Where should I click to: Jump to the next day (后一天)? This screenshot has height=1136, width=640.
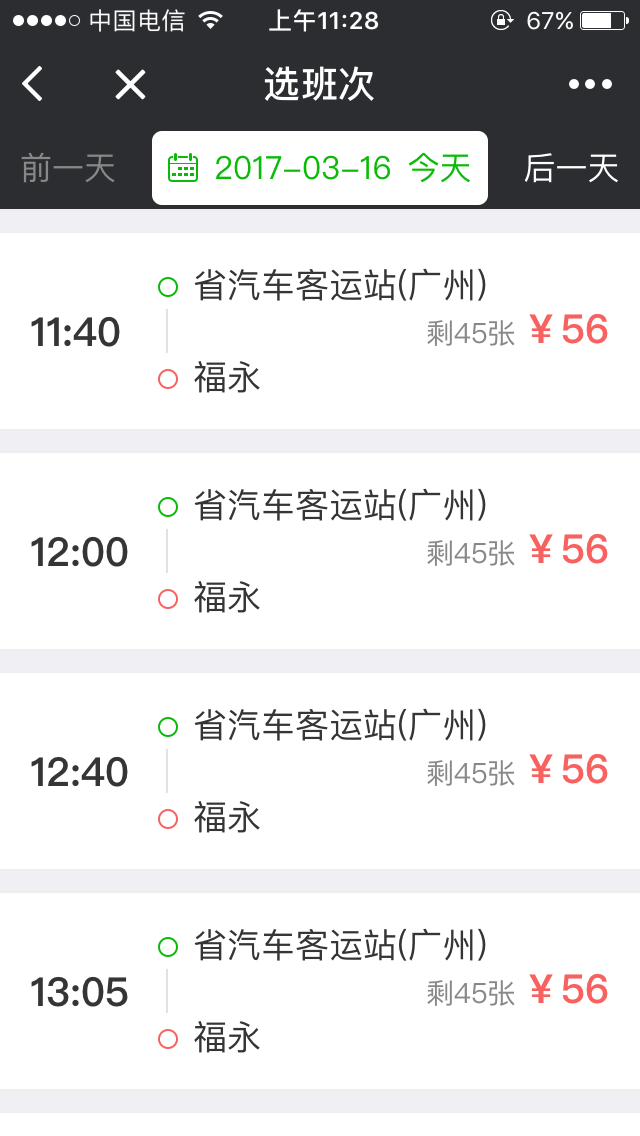pyautogui.click(x=571, y=168)
